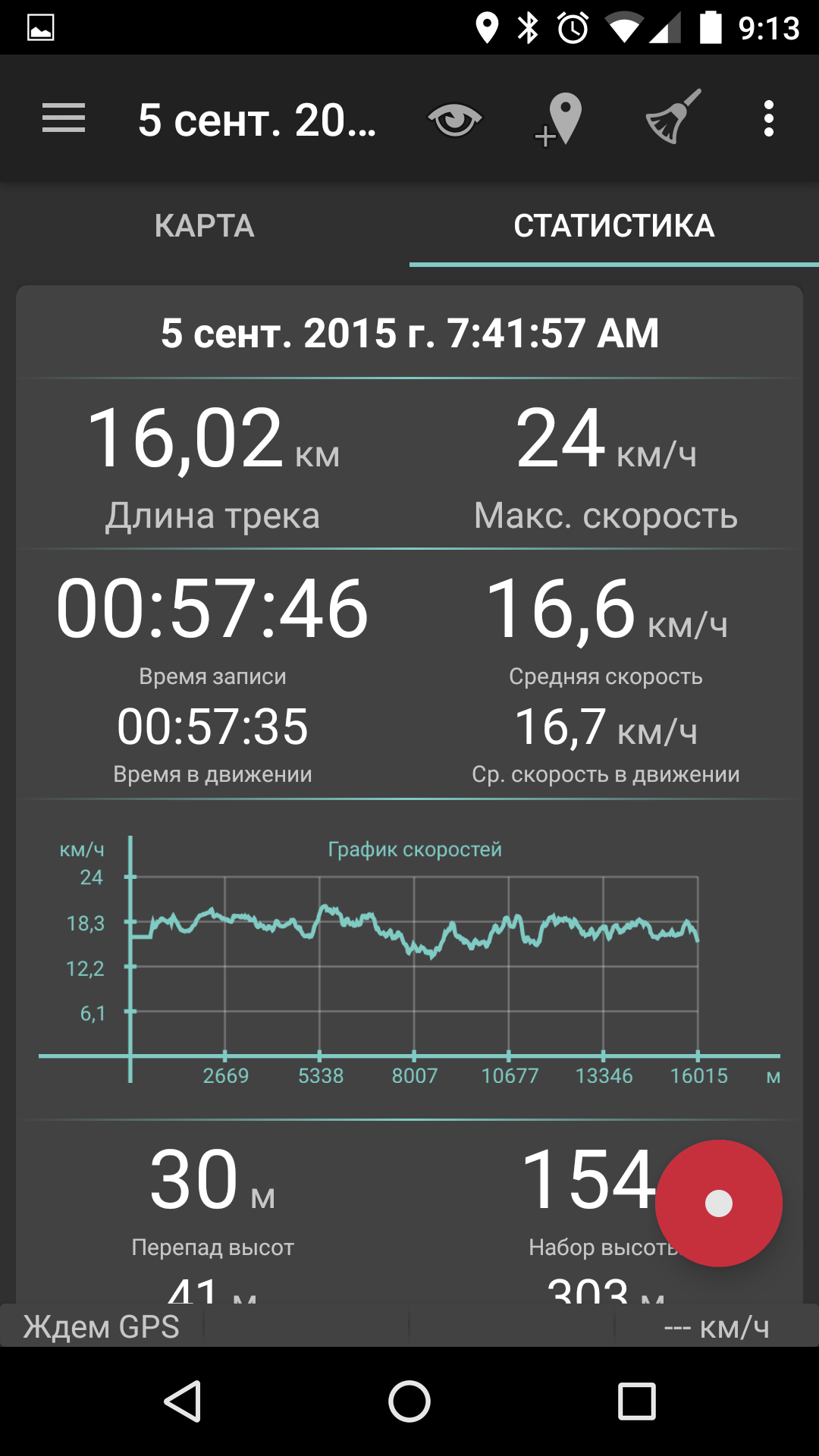Open the hamburger navigation drawer
The image size is (819, 1456).
pyautogui.click(x=64, y=119)
